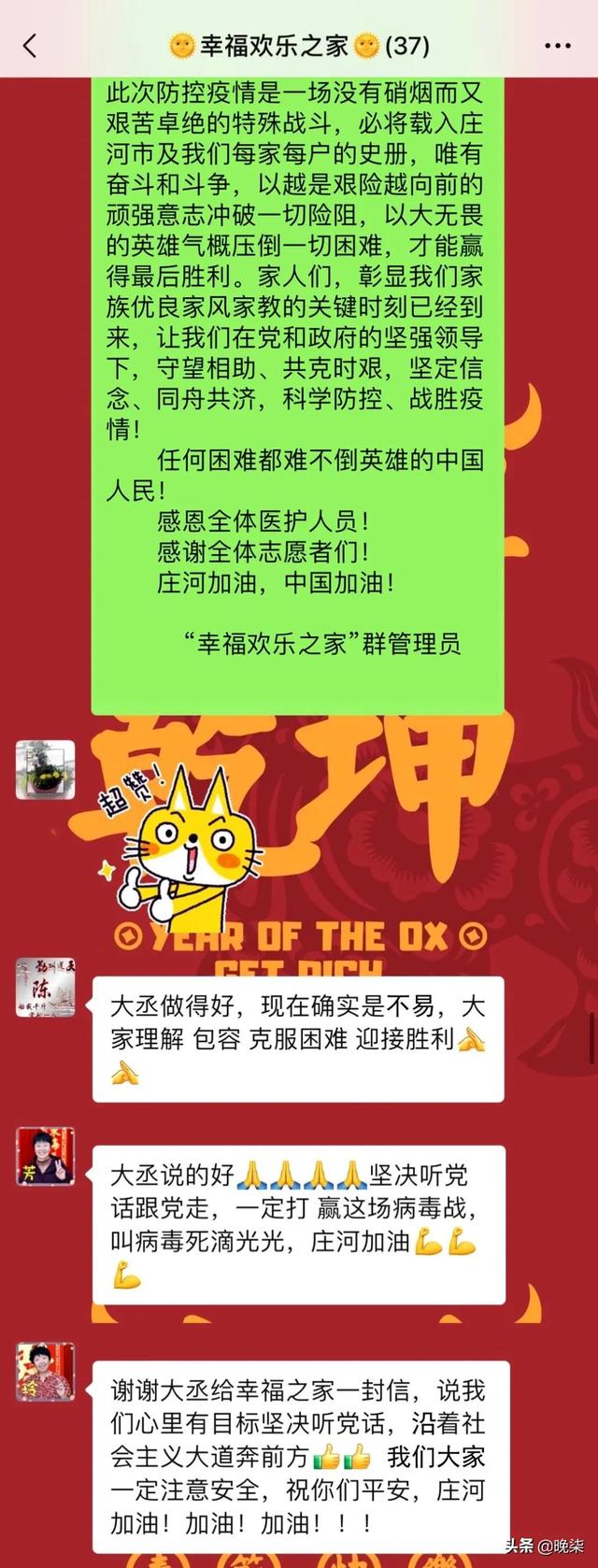Open the chat's three-dot overflow menu
The width and height of the screenshot is (598, 1568).
tap(558, 45)
